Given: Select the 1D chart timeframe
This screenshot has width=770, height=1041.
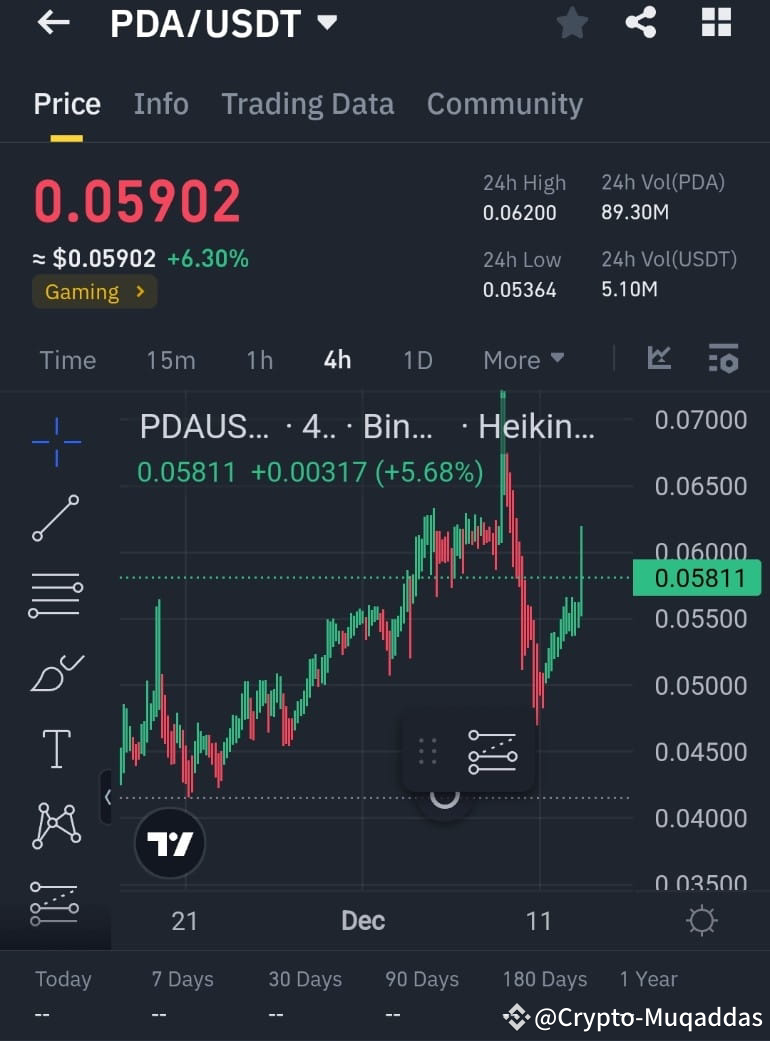Looking at the screenshot, I should click(x=417, y=359).
